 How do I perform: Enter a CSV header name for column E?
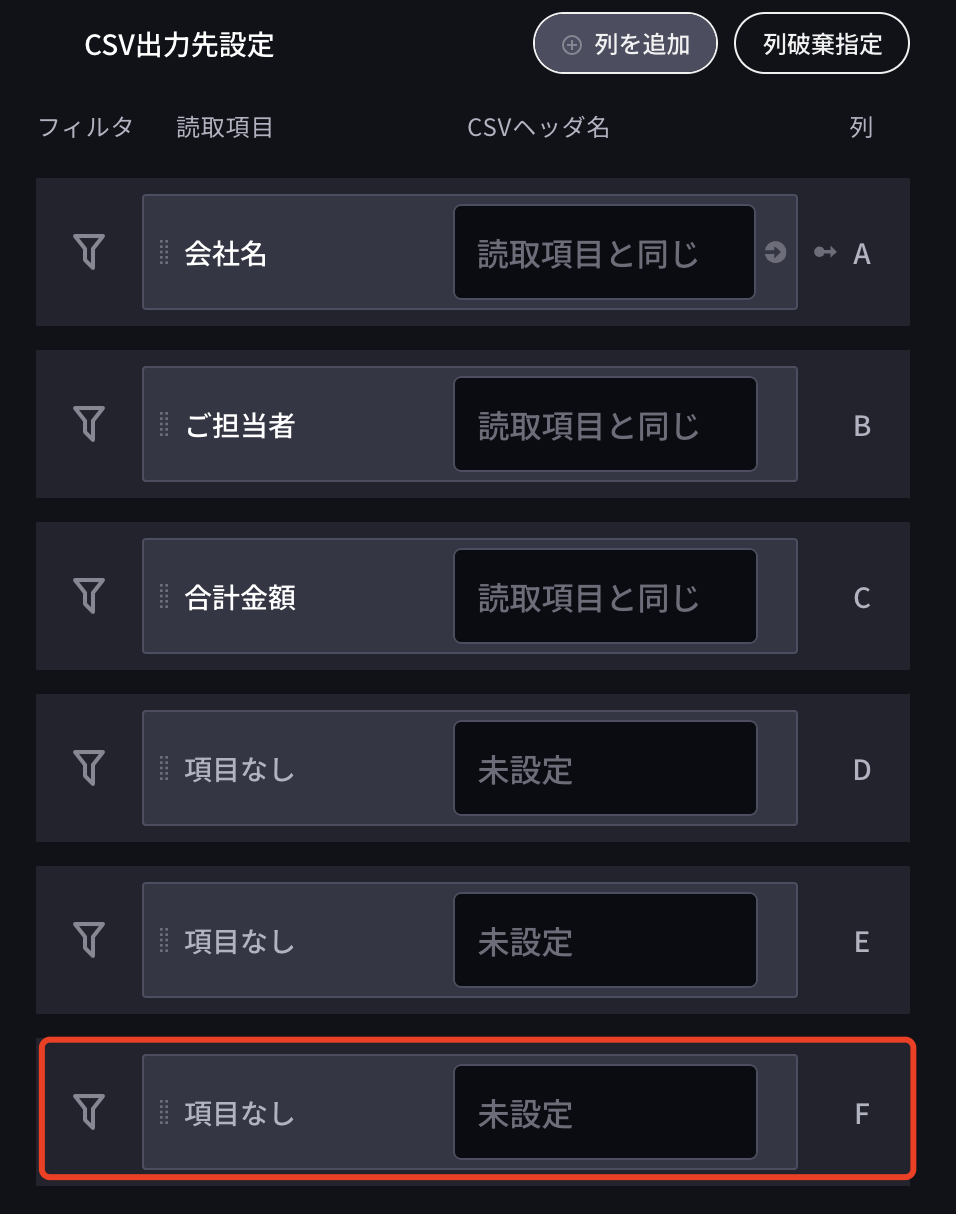tap(604, 941)
